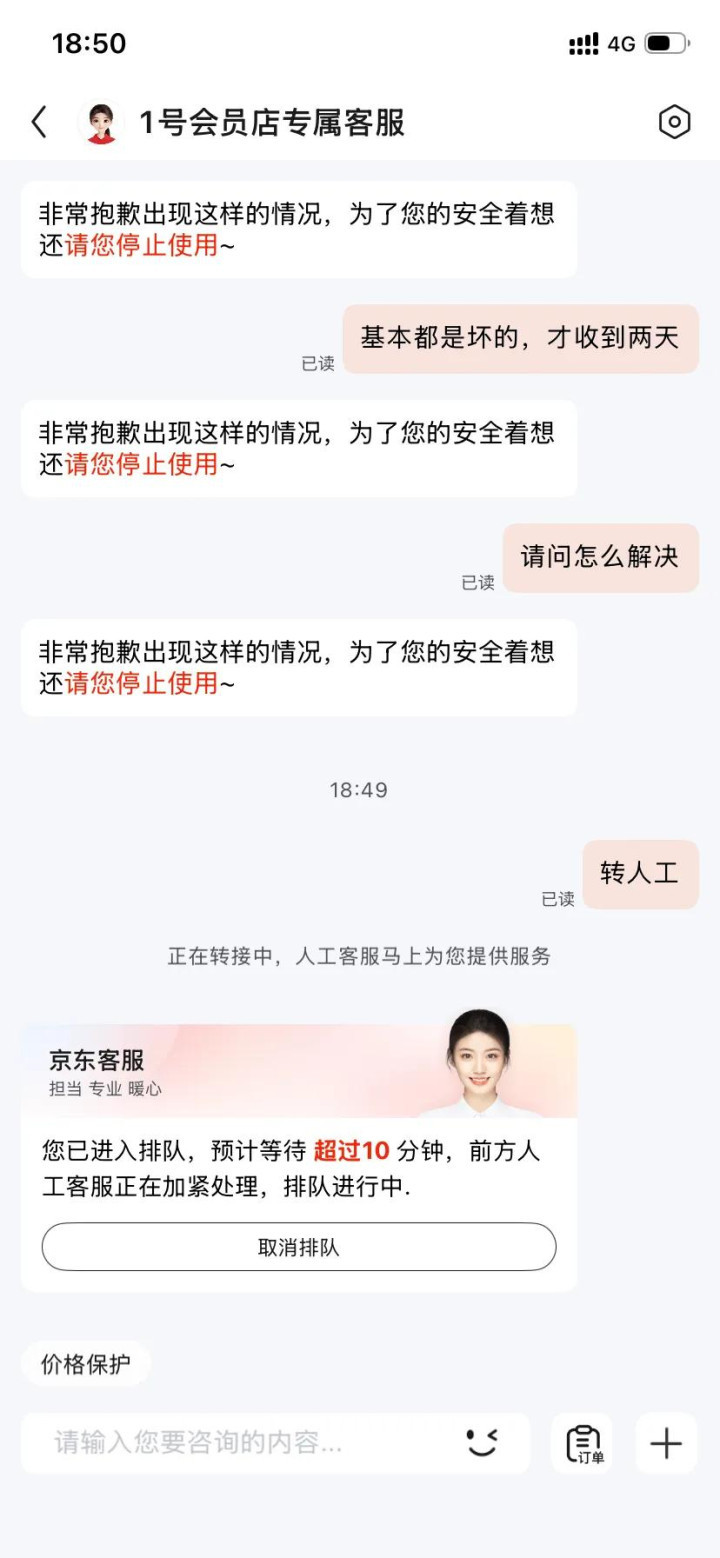Select the 价格保护 quick chip
The width and height of the screenshot is (720, 1558).
click(x=86, y=1364)
